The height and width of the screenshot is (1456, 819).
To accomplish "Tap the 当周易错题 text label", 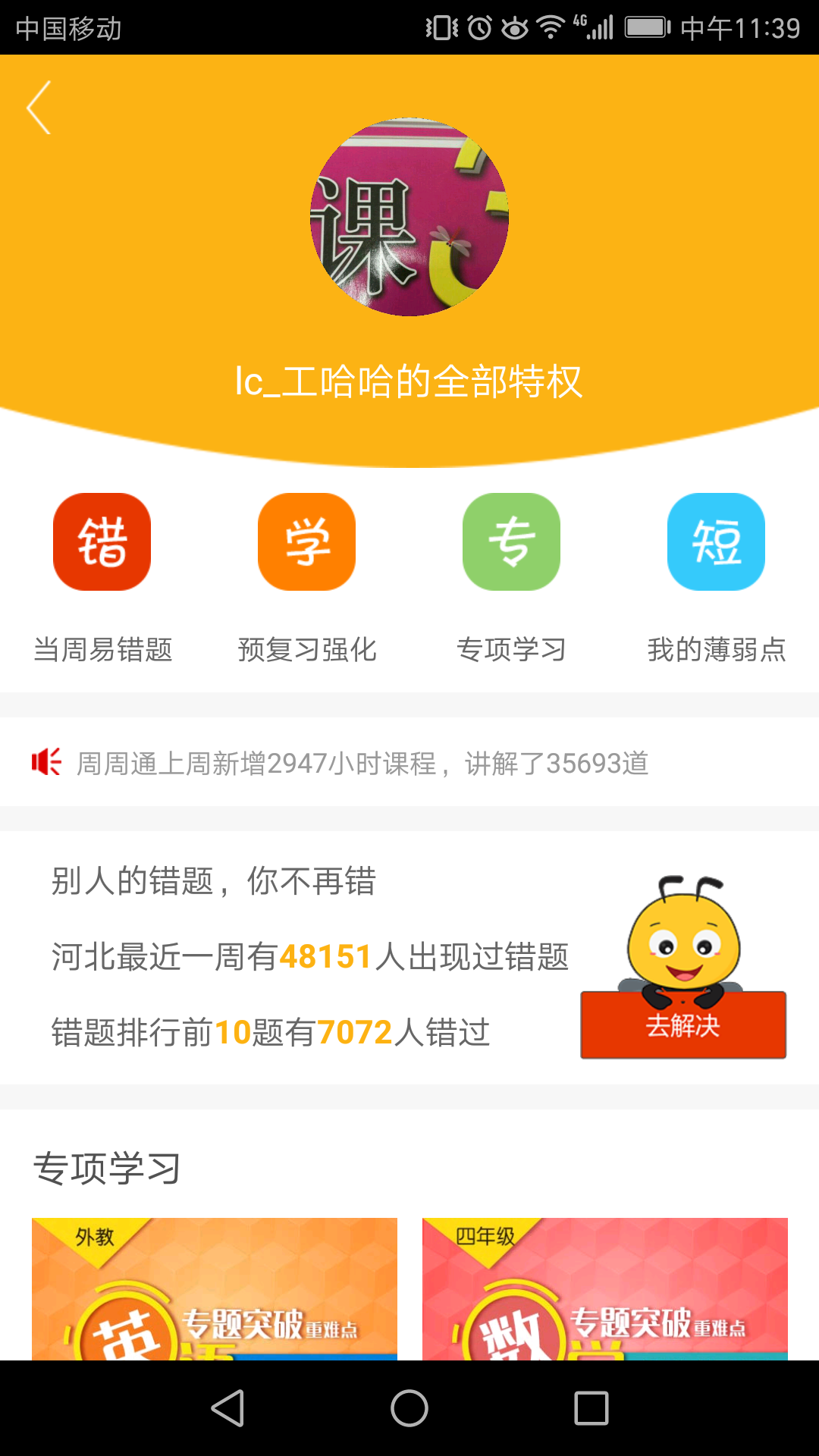I will (106, 648).
